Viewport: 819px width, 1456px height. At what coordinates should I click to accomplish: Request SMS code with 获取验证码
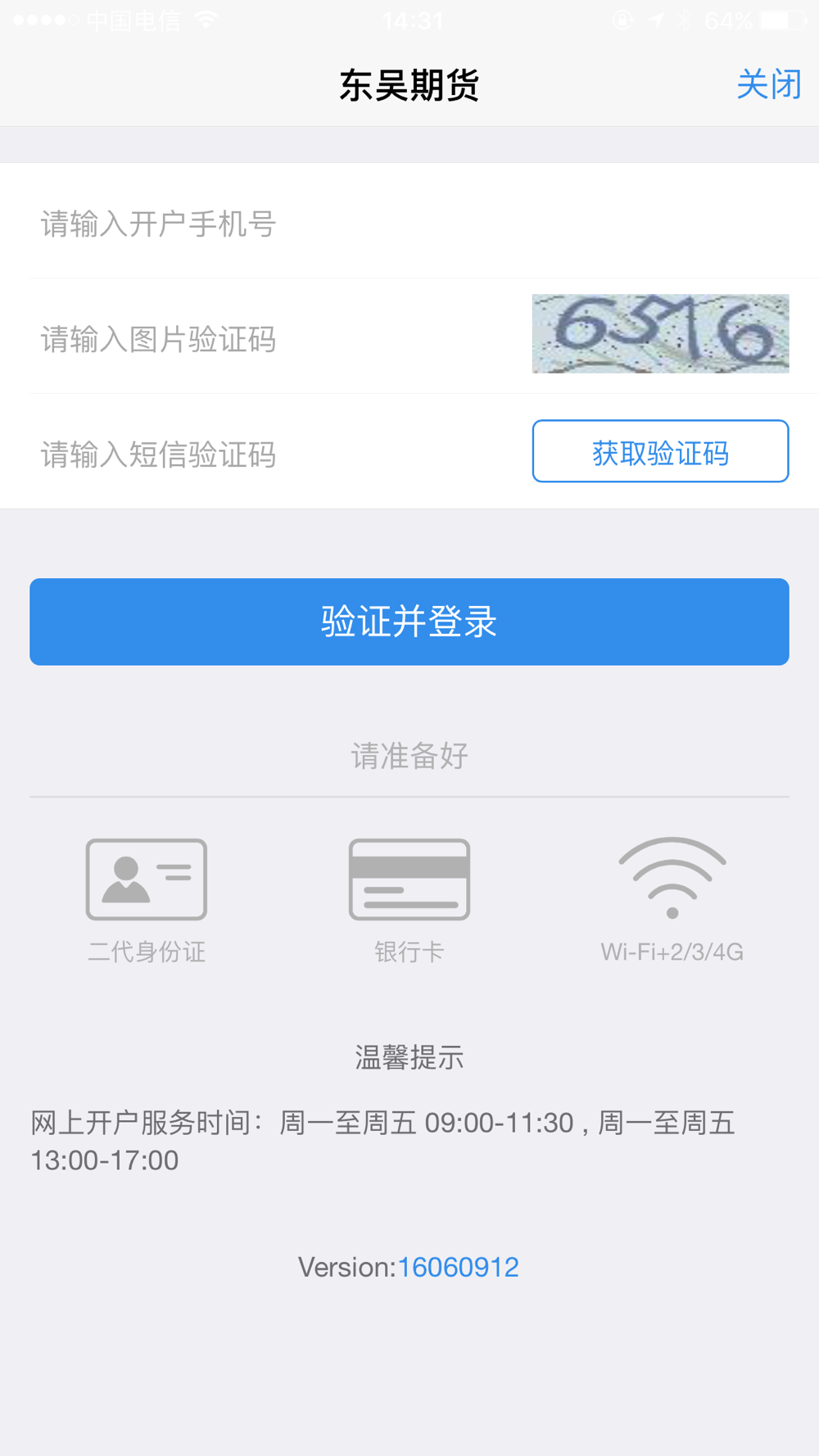coord(660,451)
